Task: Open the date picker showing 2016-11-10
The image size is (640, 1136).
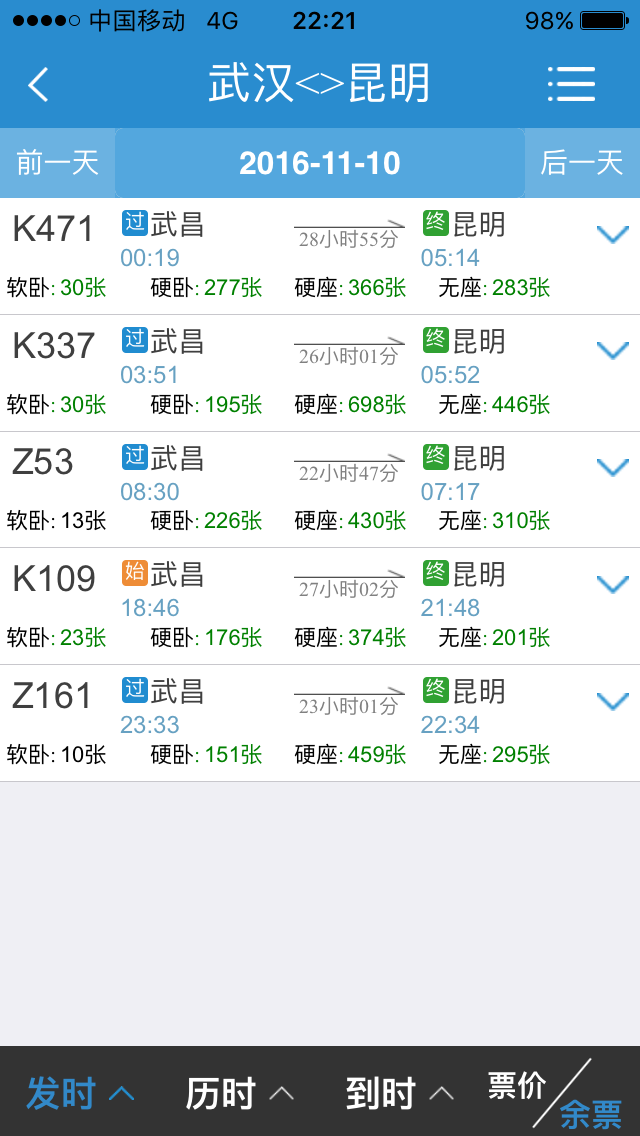Action: (x=320, y=163)
